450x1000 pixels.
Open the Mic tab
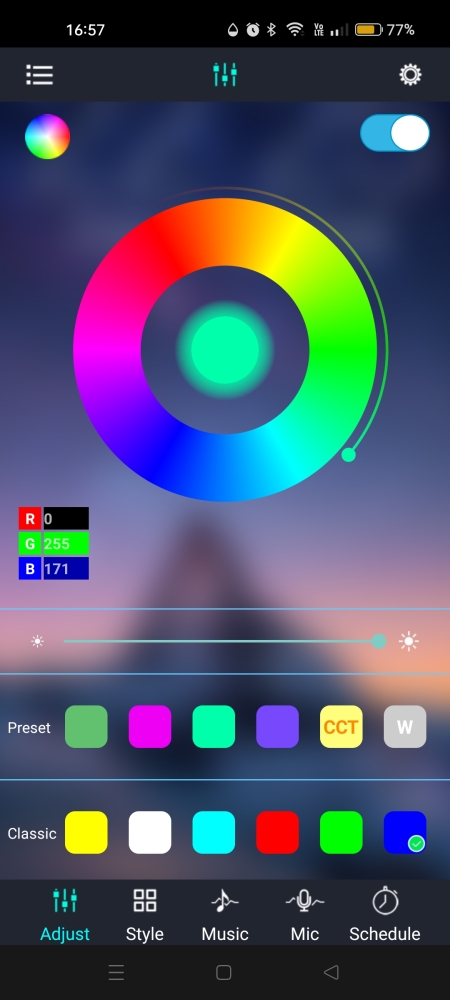pyautogui.click(x=305, y=915)
